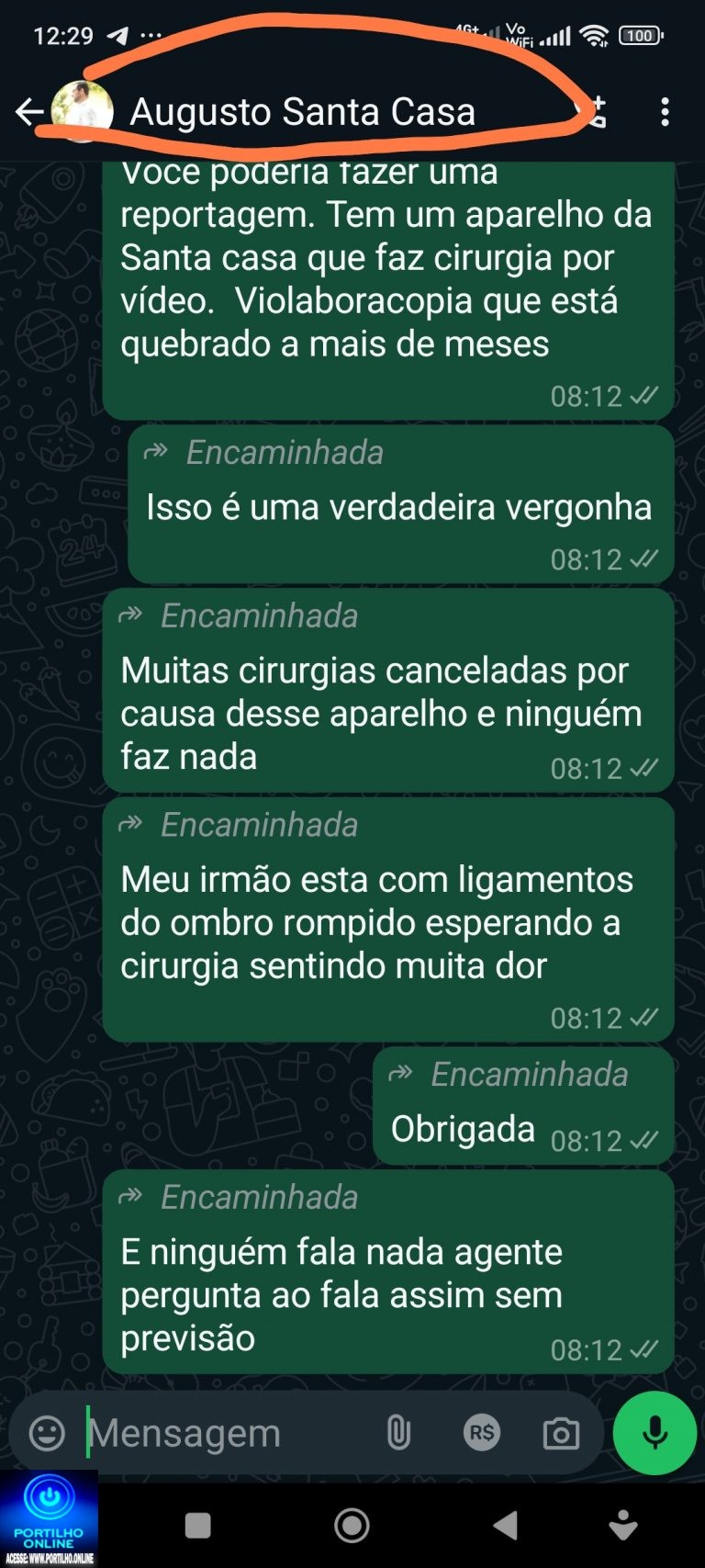Open the R$ payment option
The width and height of the screenshot is (705, 1568).
tap(481, 1433)
